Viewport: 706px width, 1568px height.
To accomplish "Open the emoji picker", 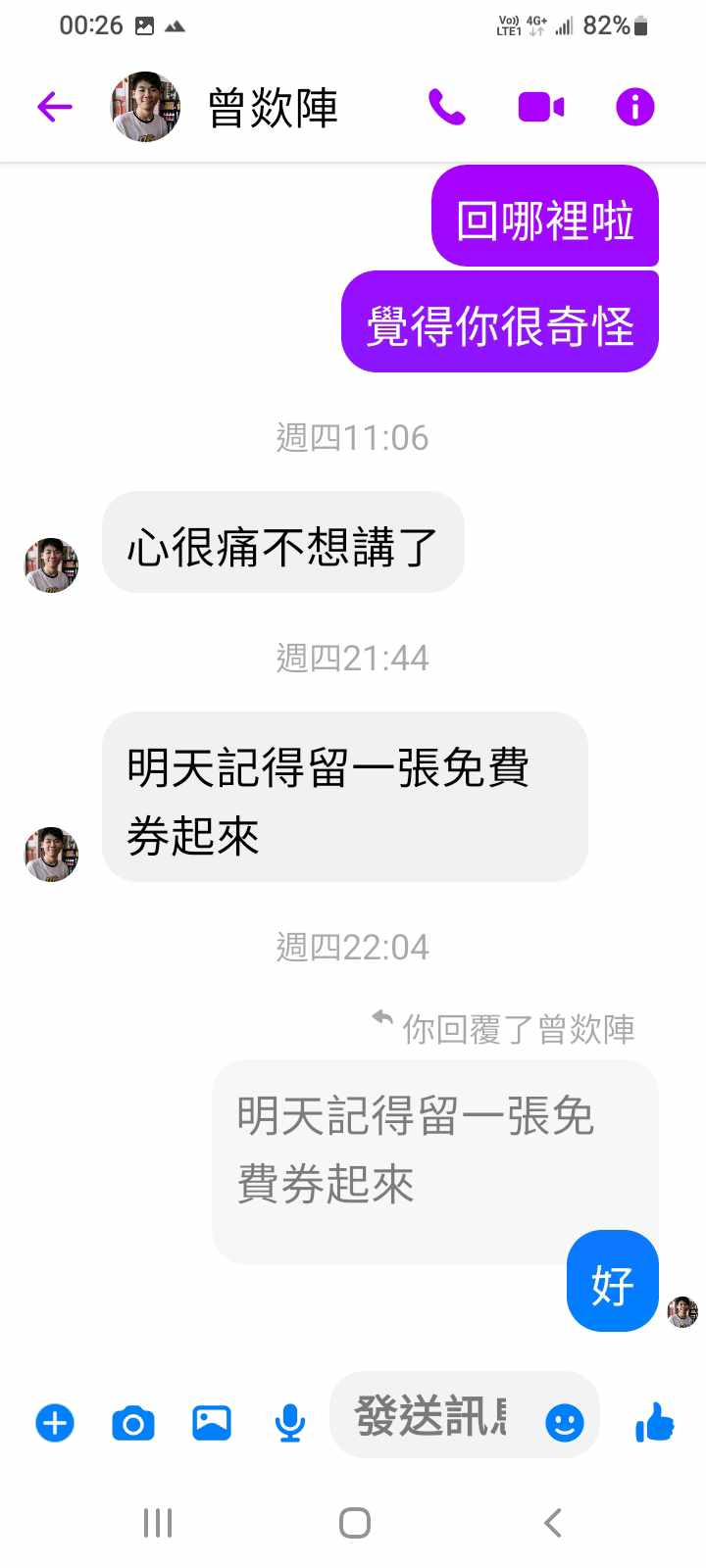I will (565, 1422).
